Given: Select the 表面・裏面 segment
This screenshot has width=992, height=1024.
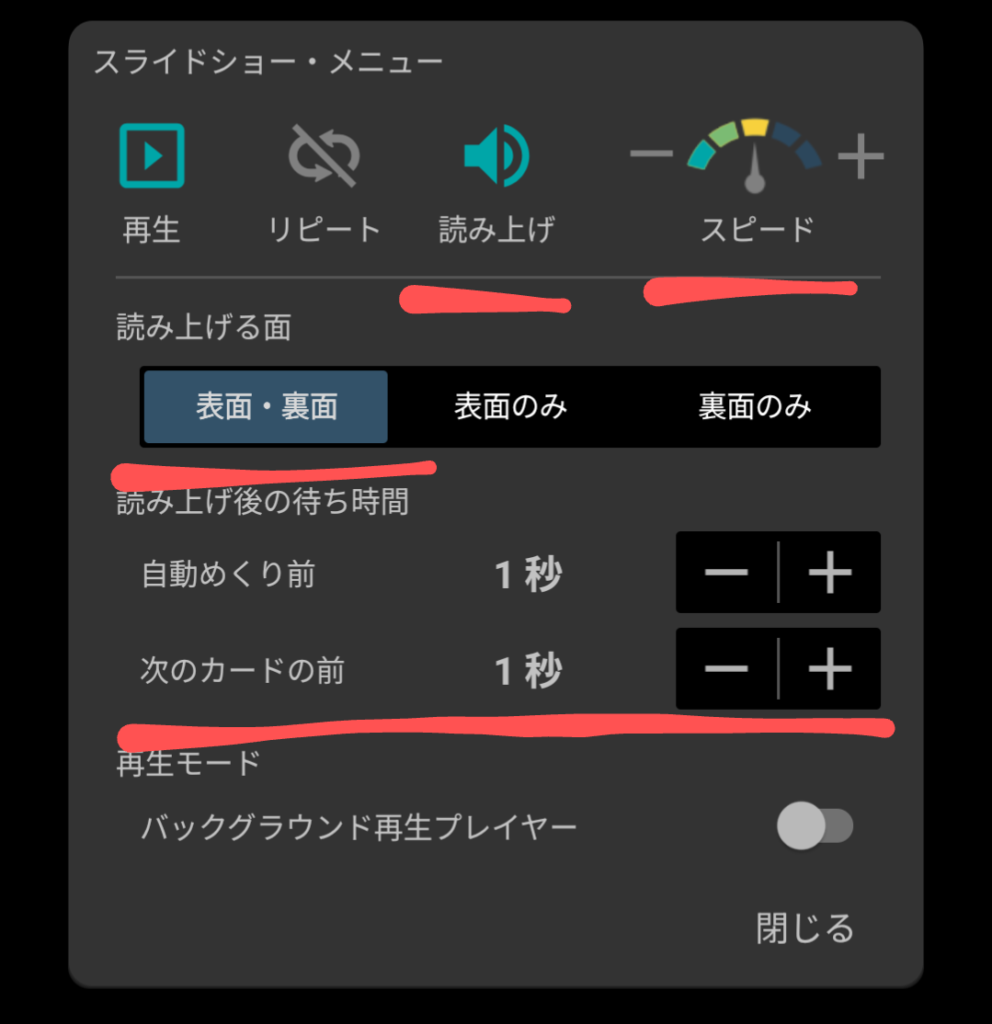Looking at the screenshot, I should tap(266, 407).
